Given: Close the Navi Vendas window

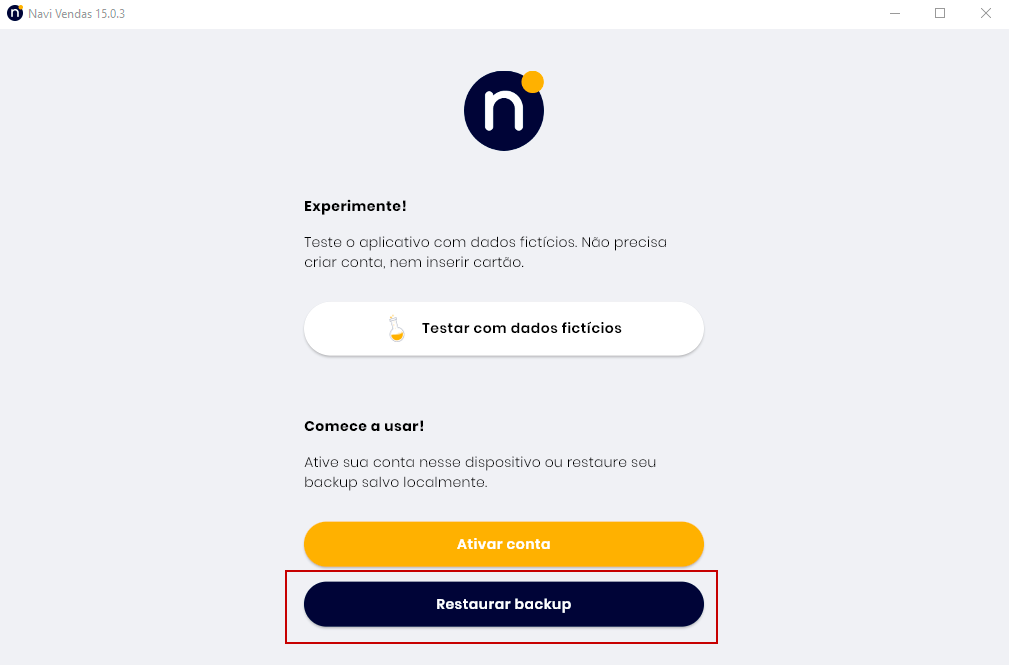Looking at the screenshot, I should click(x=986, y=13).
